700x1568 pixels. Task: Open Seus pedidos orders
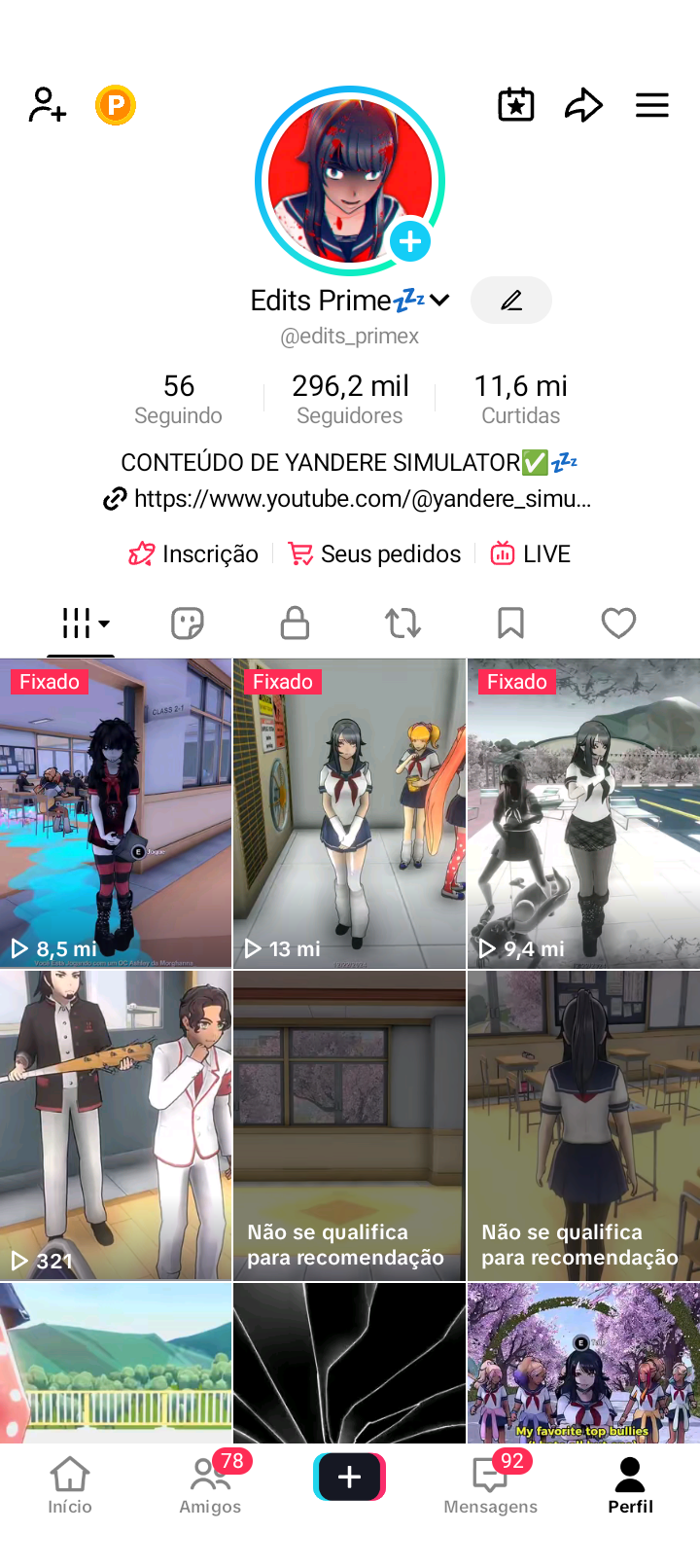click(375, 554)
